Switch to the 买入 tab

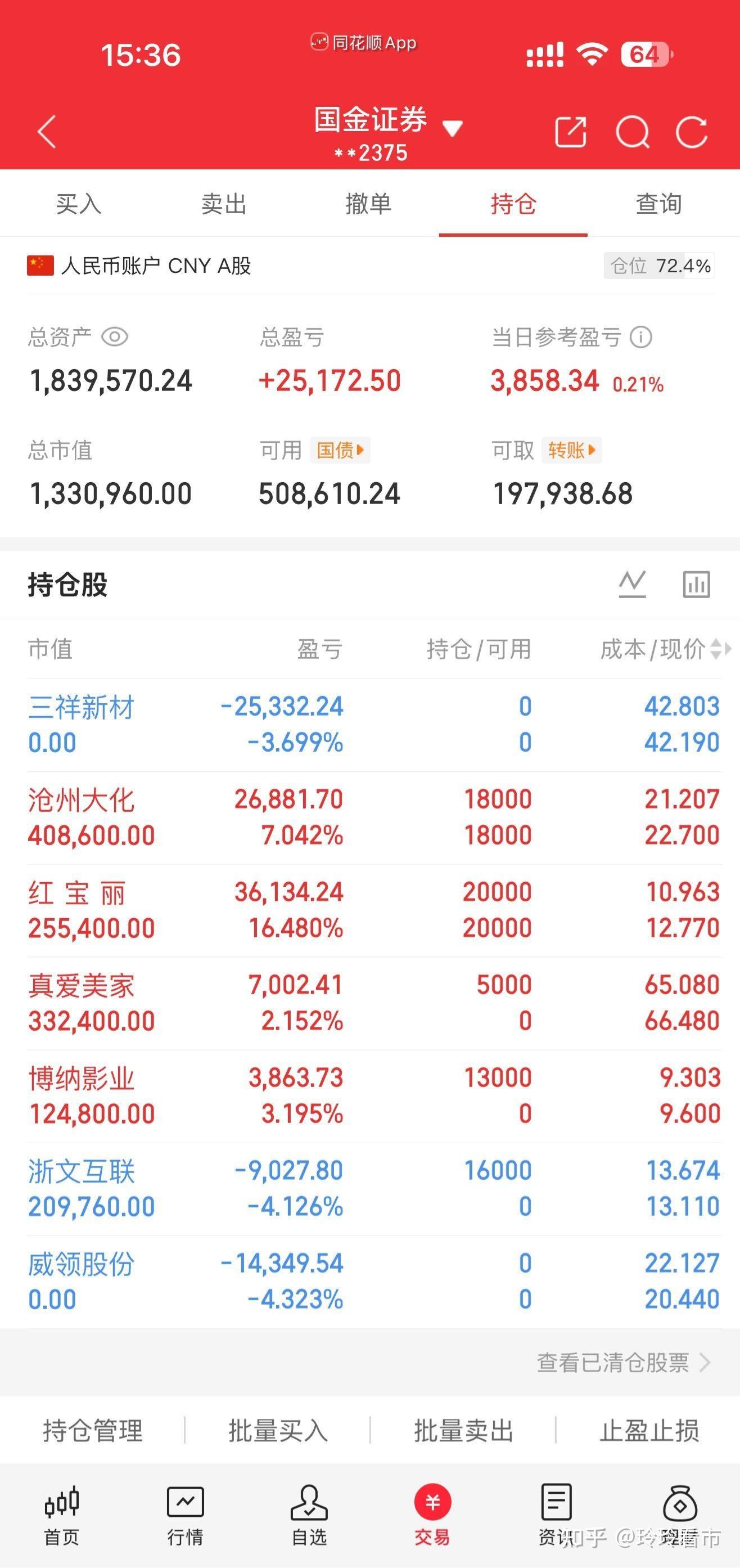coord(79,203)
